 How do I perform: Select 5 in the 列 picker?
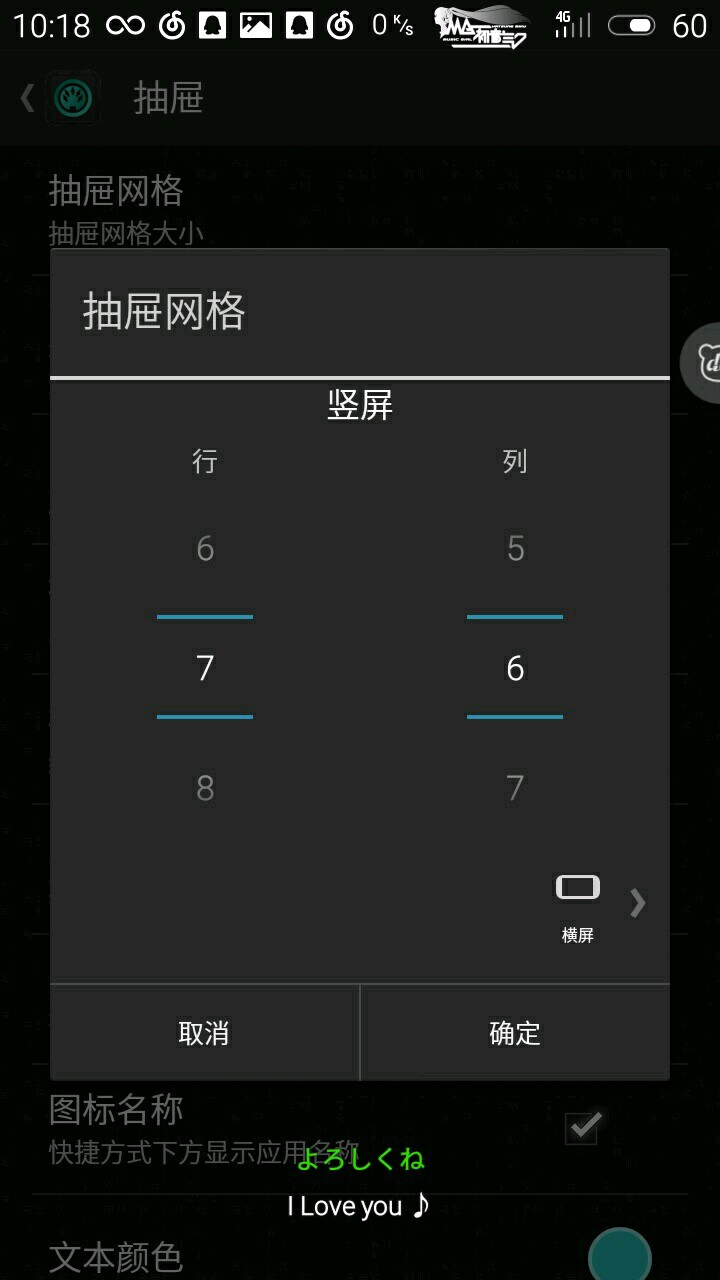click(515, 548)
